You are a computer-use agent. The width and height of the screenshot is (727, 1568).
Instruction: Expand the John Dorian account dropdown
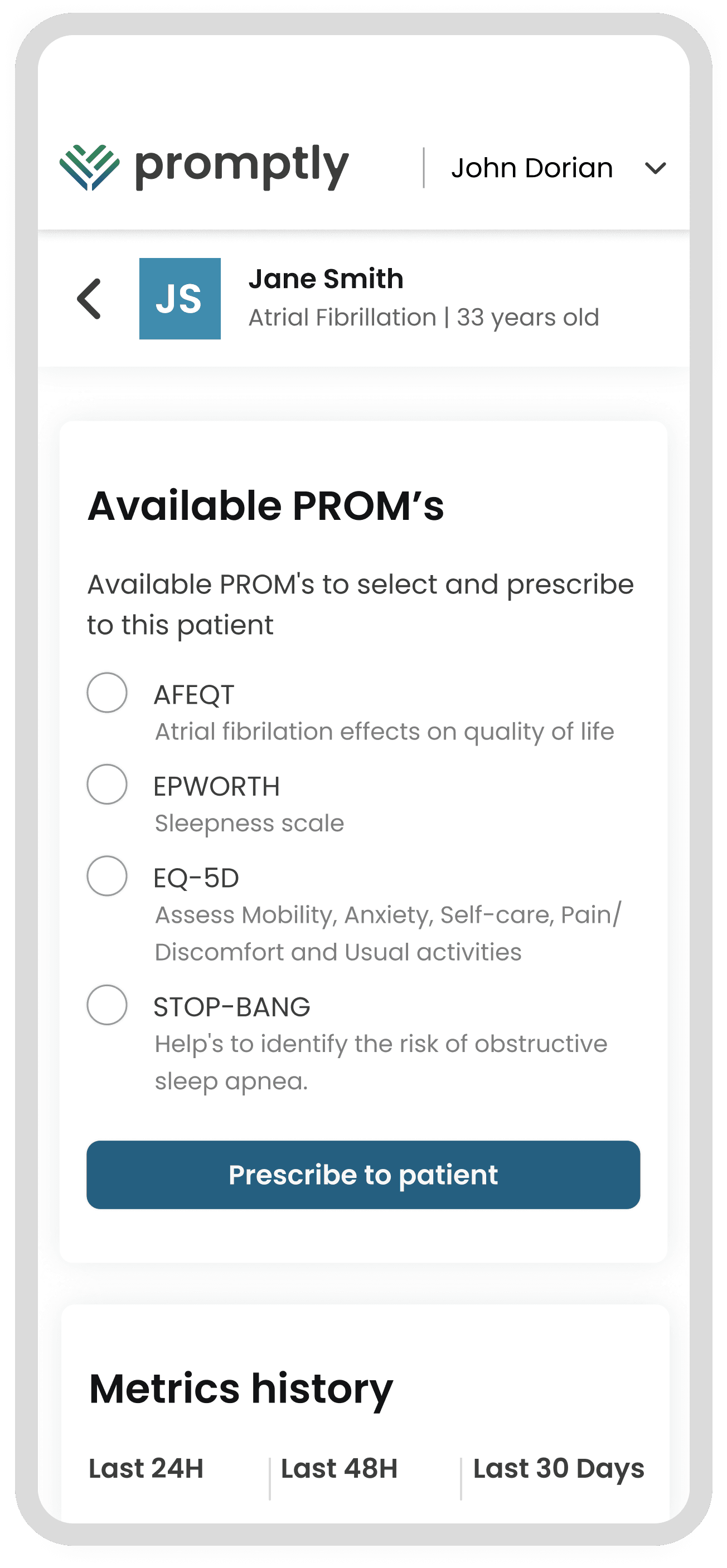click(655, 168)
